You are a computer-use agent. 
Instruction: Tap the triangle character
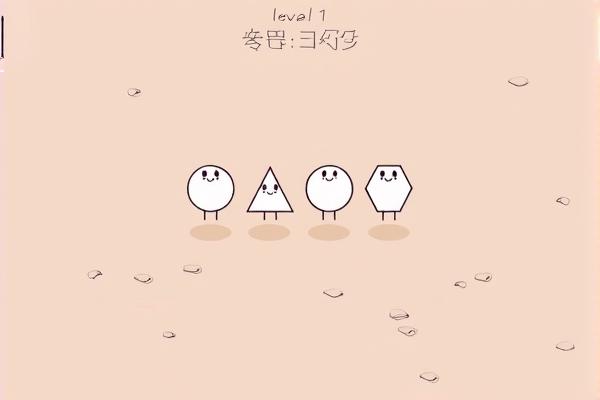270,194
